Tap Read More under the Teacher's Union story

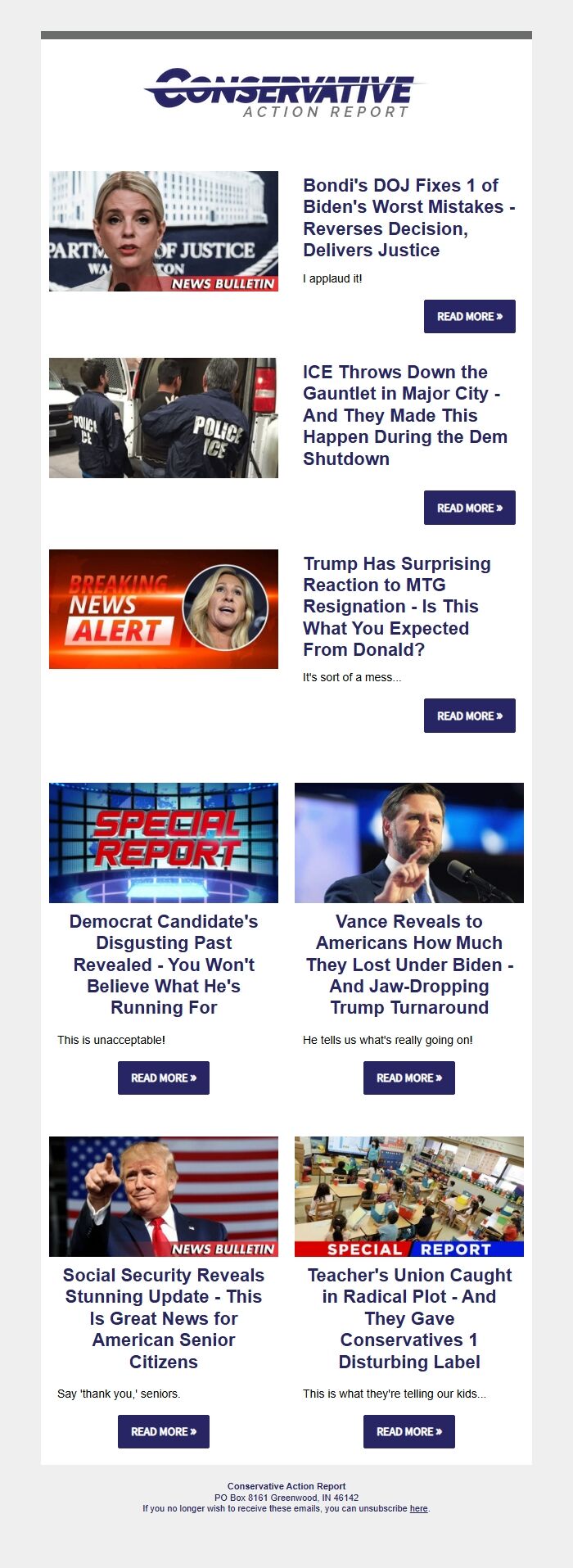409,1431
